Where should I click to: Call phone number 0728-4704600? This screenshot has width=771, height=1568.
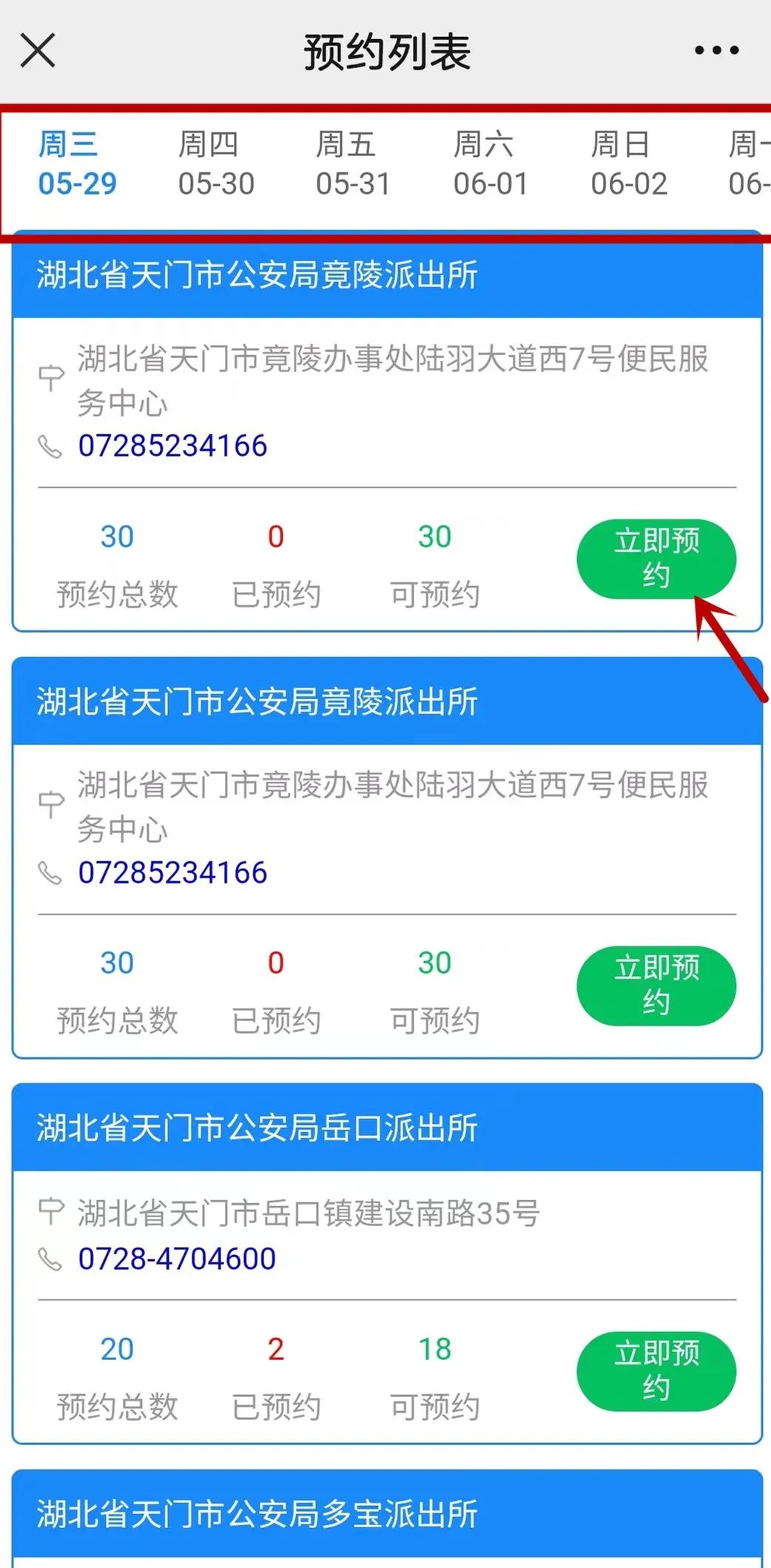[177, 1259]
